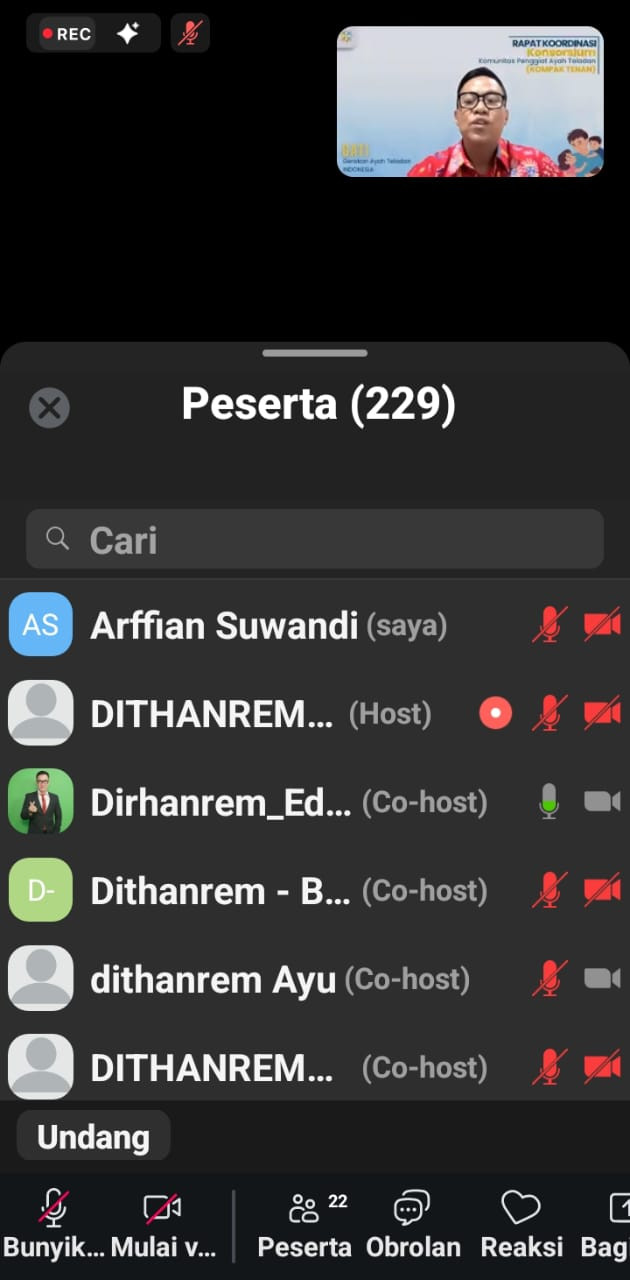Open the dithanrem Ayu co-host row
Screen dimensions: 630x1280
(214, 979)
